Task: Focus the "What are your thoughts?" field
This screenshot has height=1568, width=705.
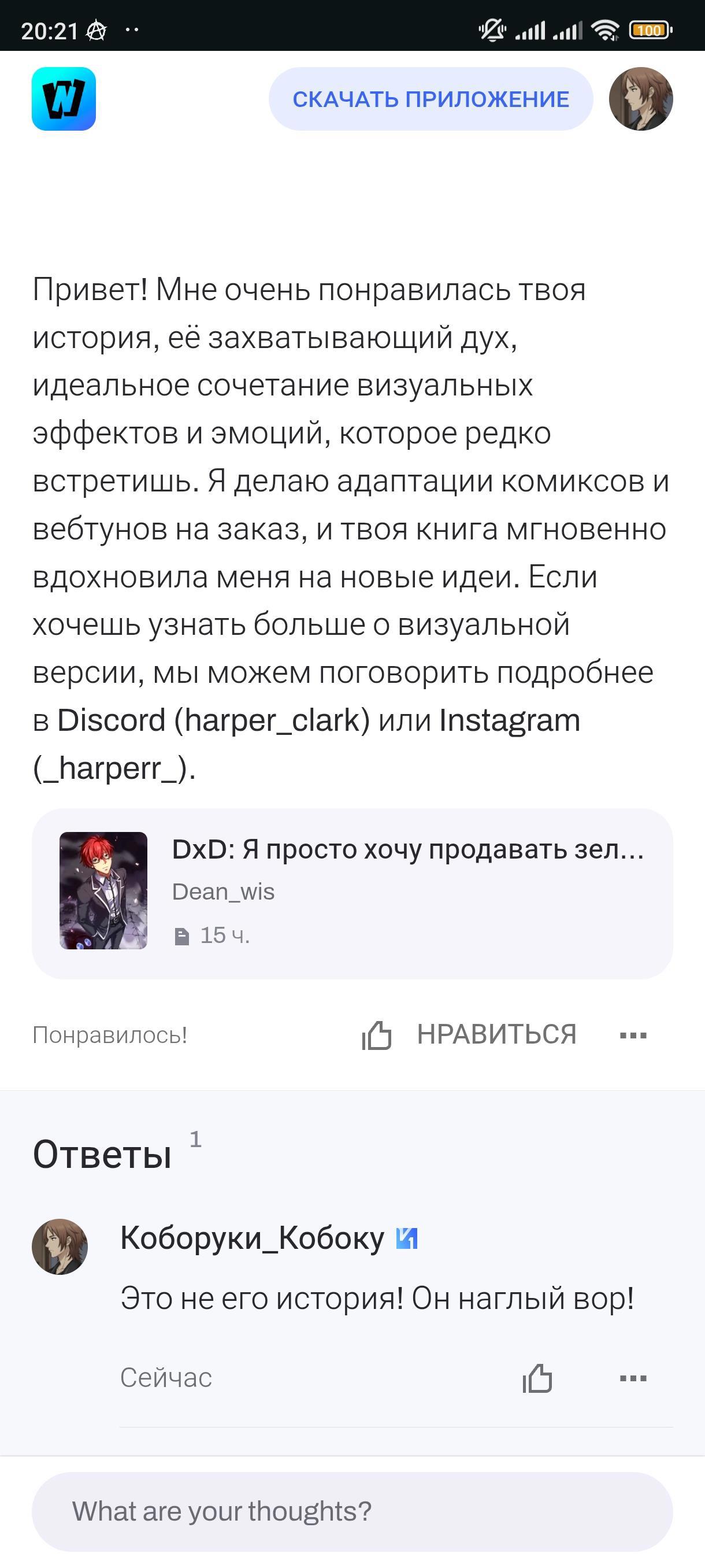Action: pos(352,1511)
